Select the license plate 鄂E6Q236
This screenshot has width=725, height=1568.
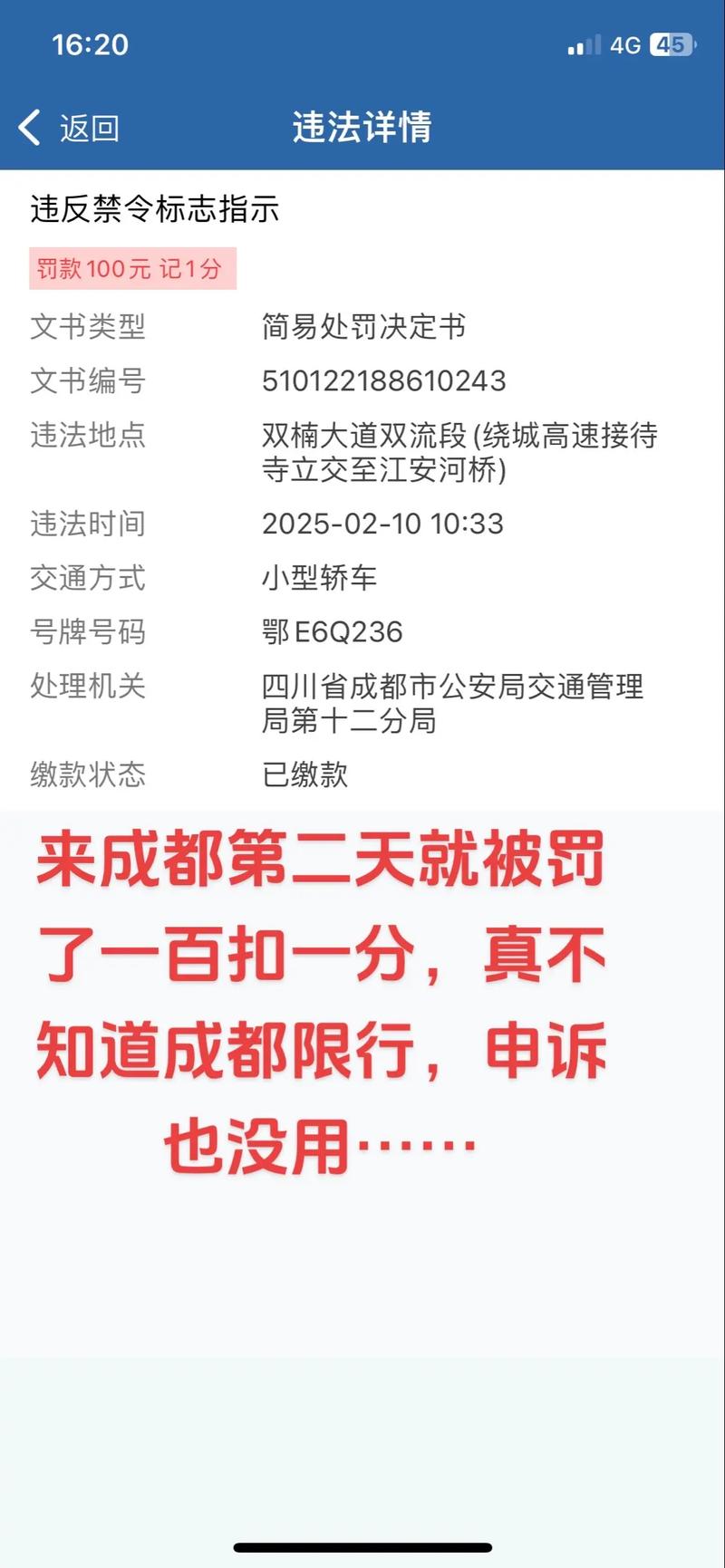pyautogui.click(x=333, y=632)
